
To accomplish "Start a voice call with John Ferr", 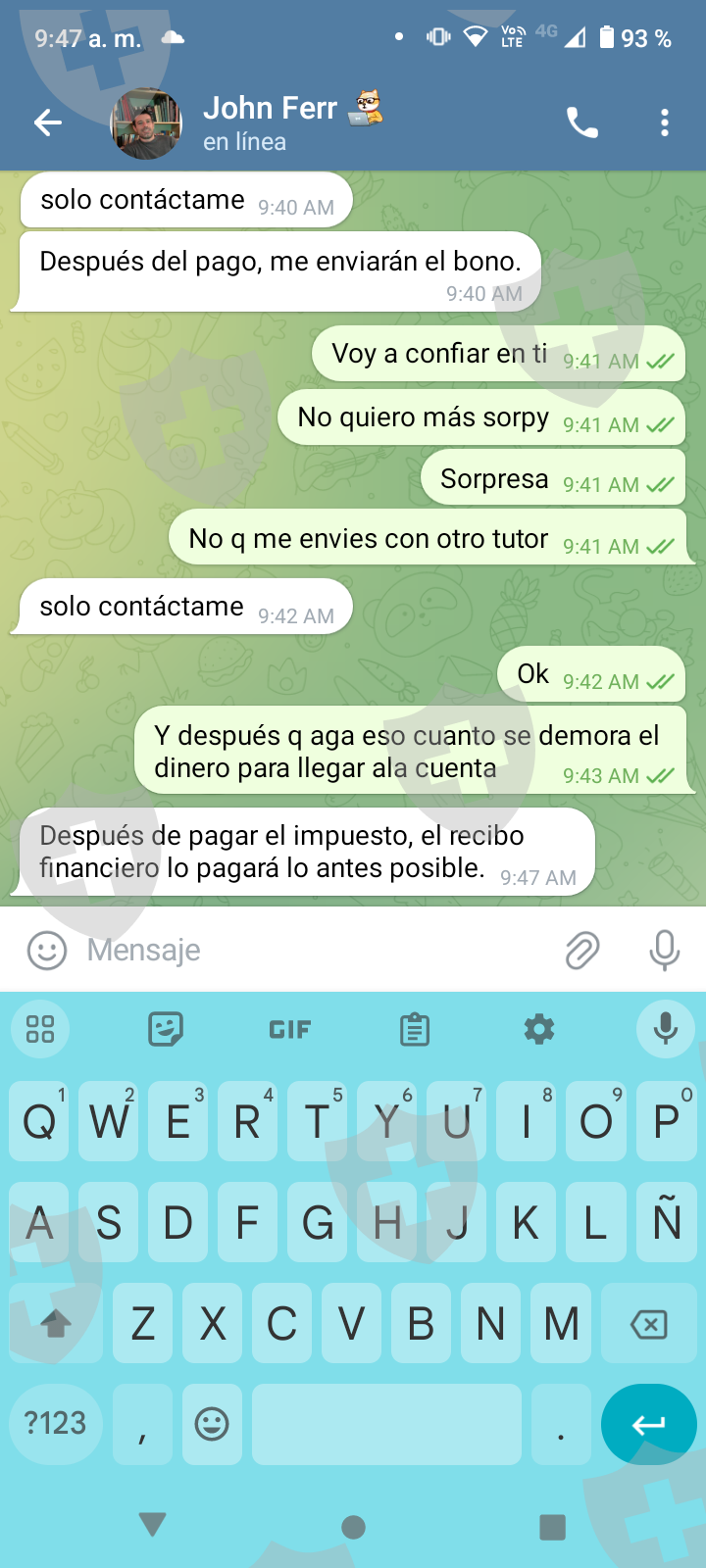I will tap(582, 122).
